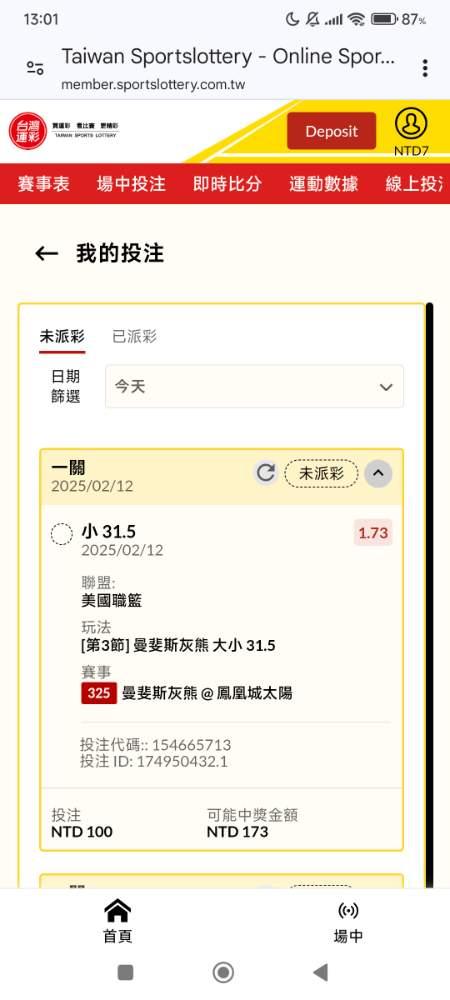Select the 未派彩 tab

pyautogui.click(x=62, y=337)
